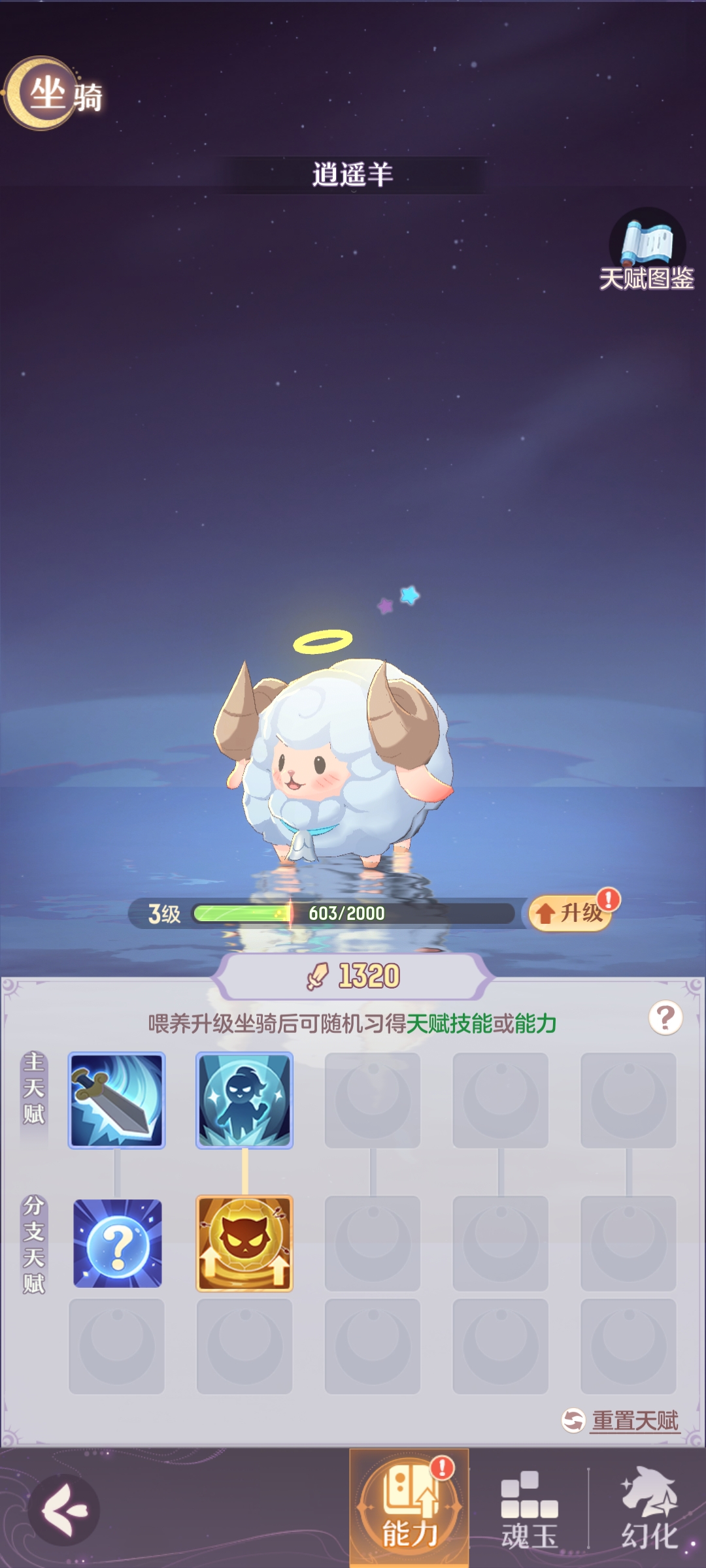Open the question mark help icon

(665, 1018)
